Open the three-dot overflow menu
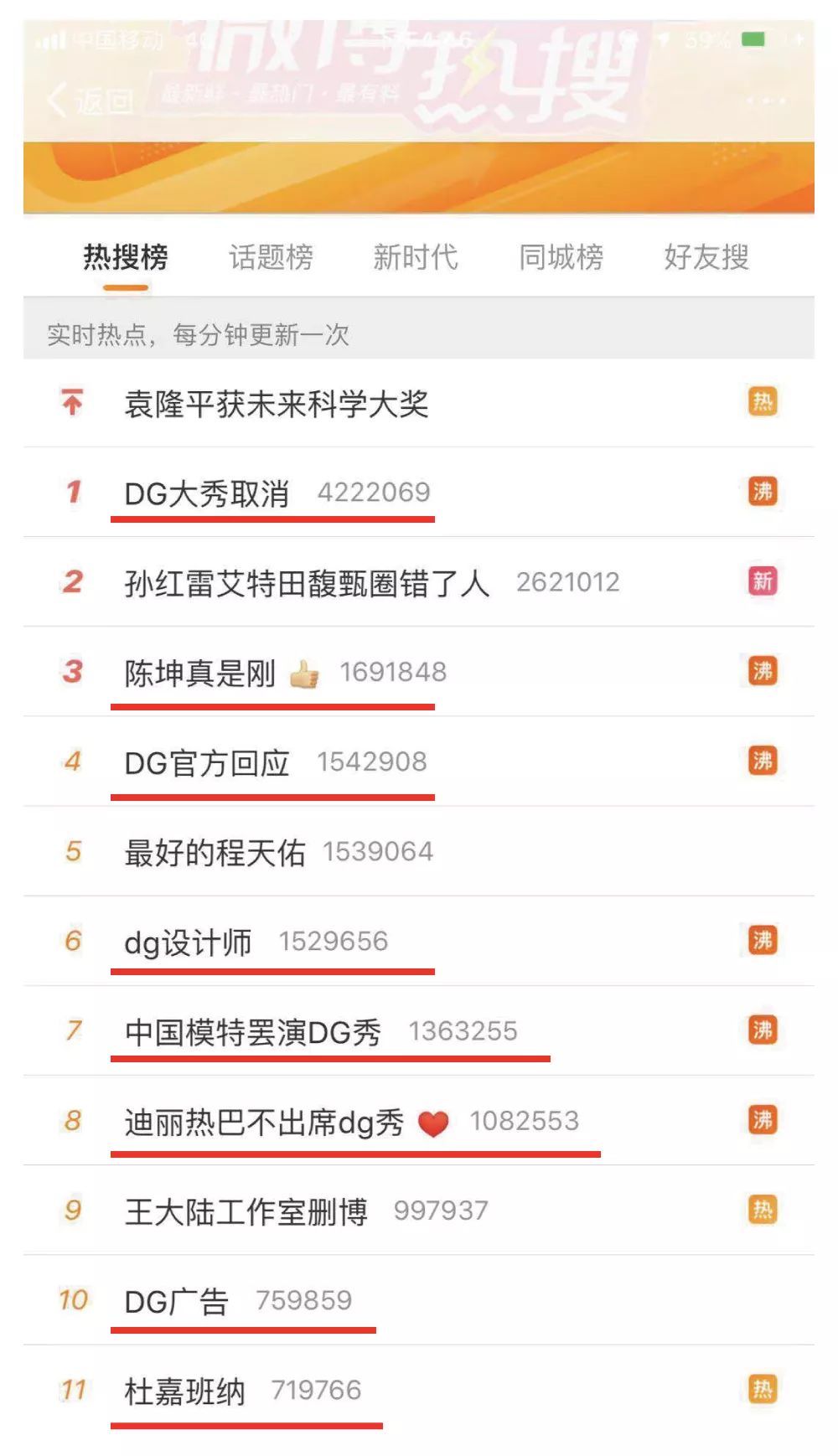 point(766,101)
